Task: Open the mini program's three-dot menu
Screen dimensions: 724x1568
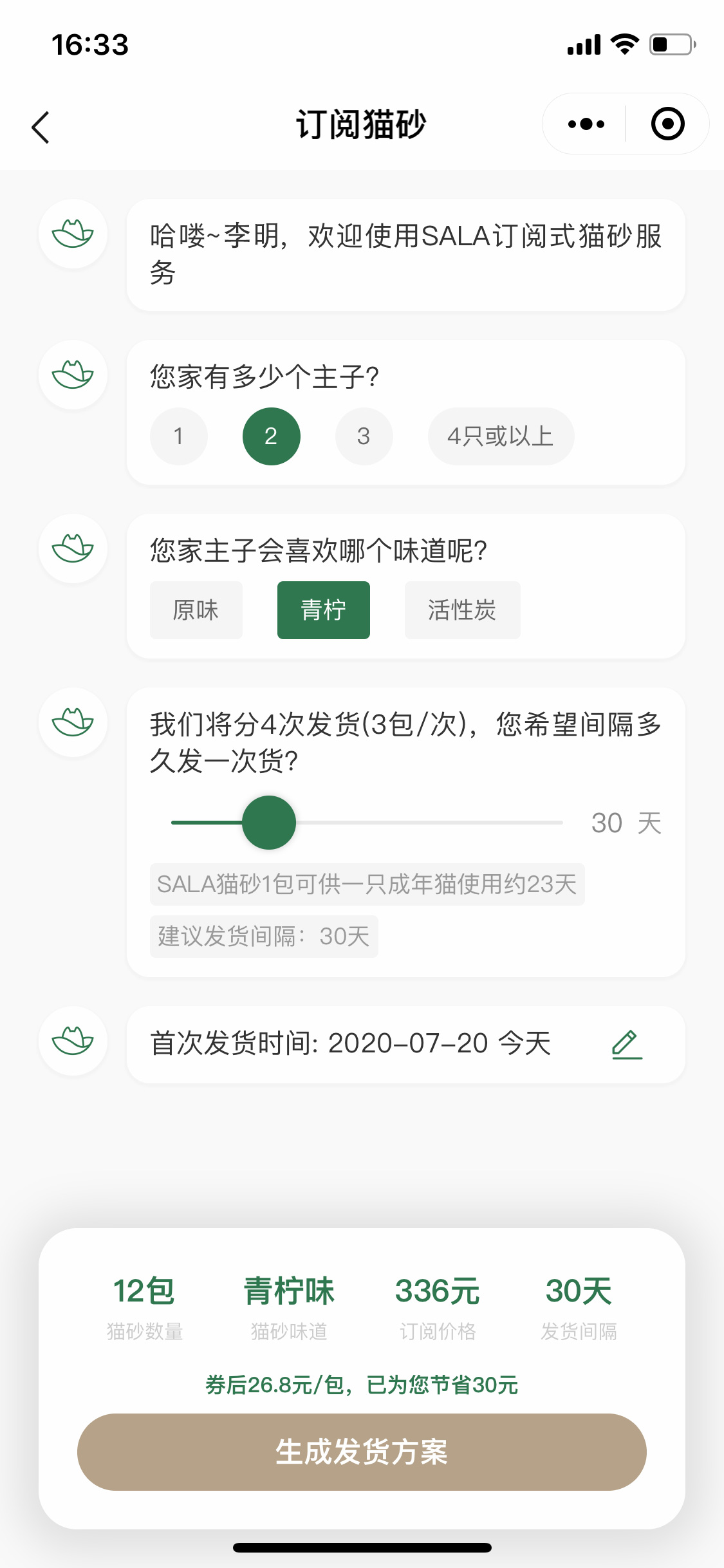Action: [586, 124]
